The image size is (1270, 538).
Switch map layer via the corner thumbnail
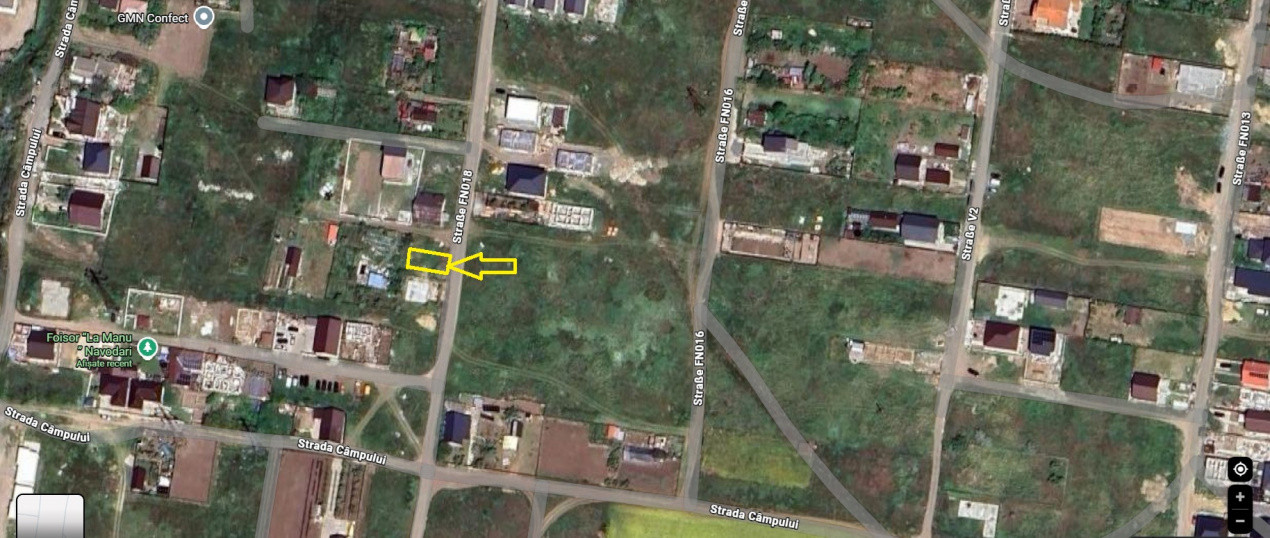(x=50, y=516)
